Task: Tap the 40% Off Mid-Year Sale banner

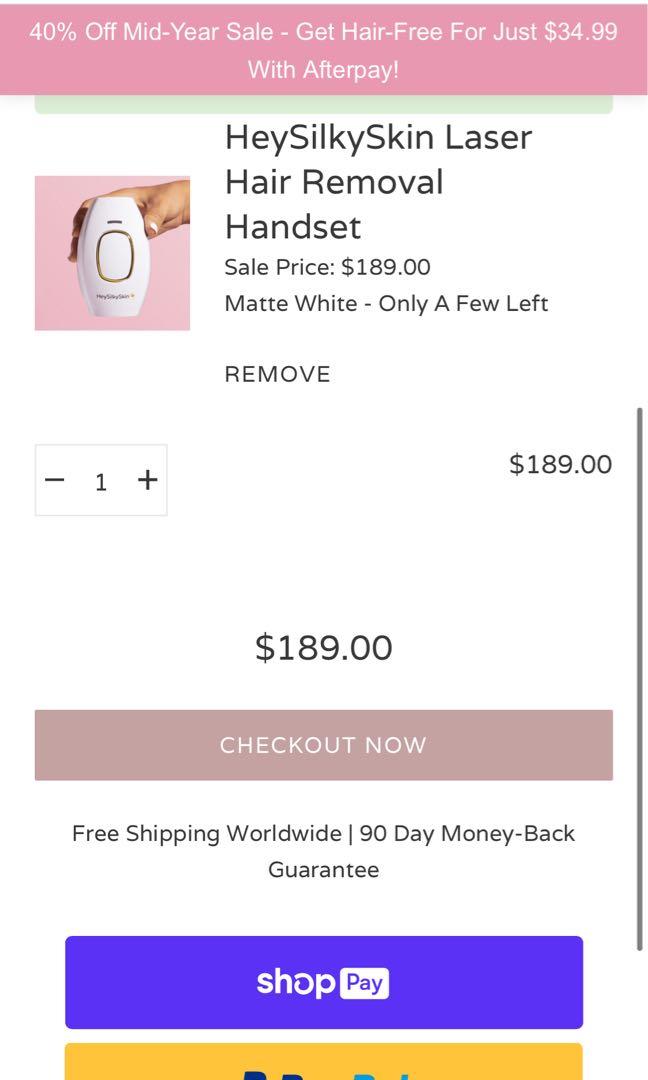Action: point(323,50)
